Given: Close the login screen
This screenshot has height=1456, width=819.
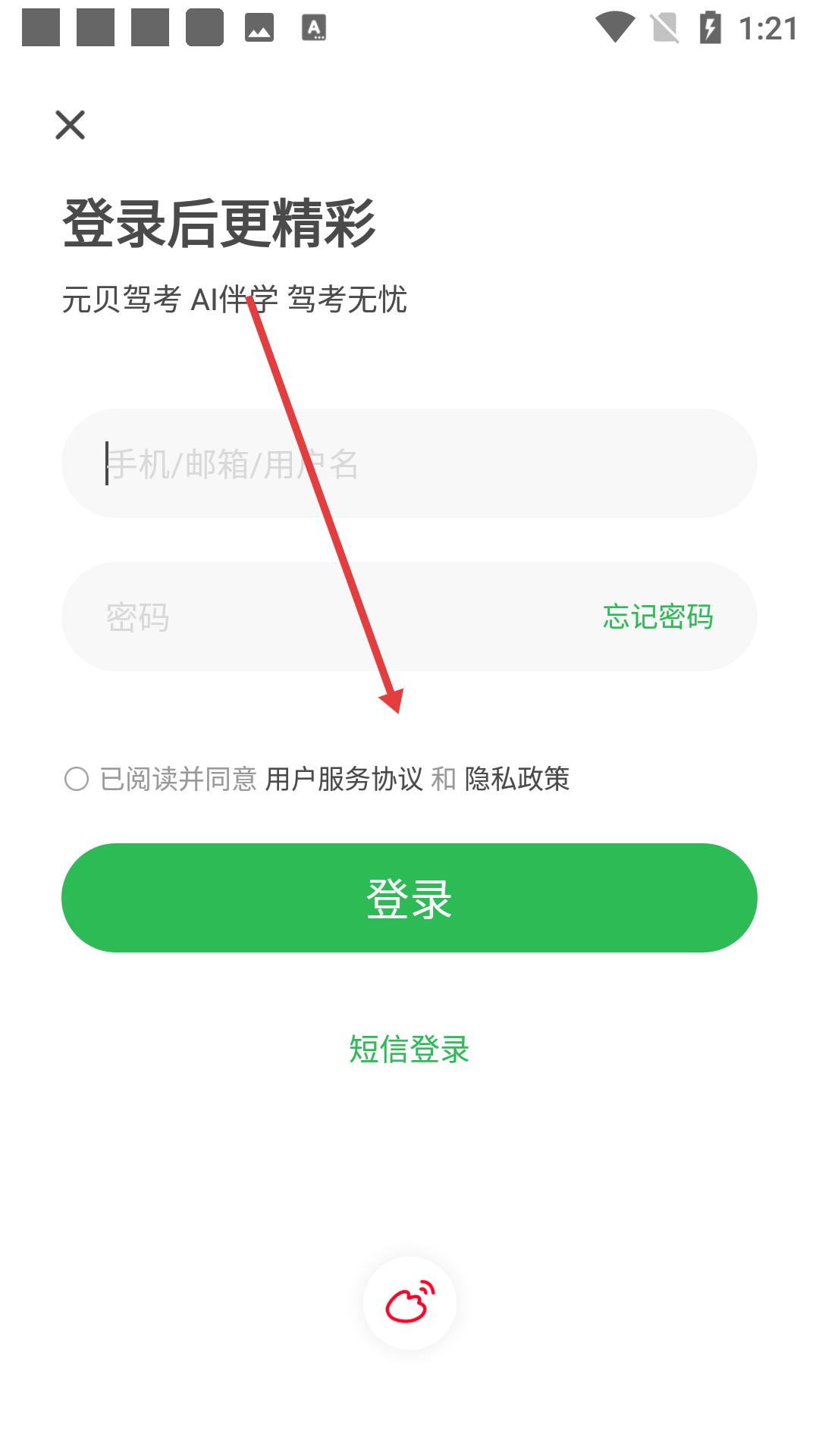Looking at the screenshot, I should [x=70, y=124].
